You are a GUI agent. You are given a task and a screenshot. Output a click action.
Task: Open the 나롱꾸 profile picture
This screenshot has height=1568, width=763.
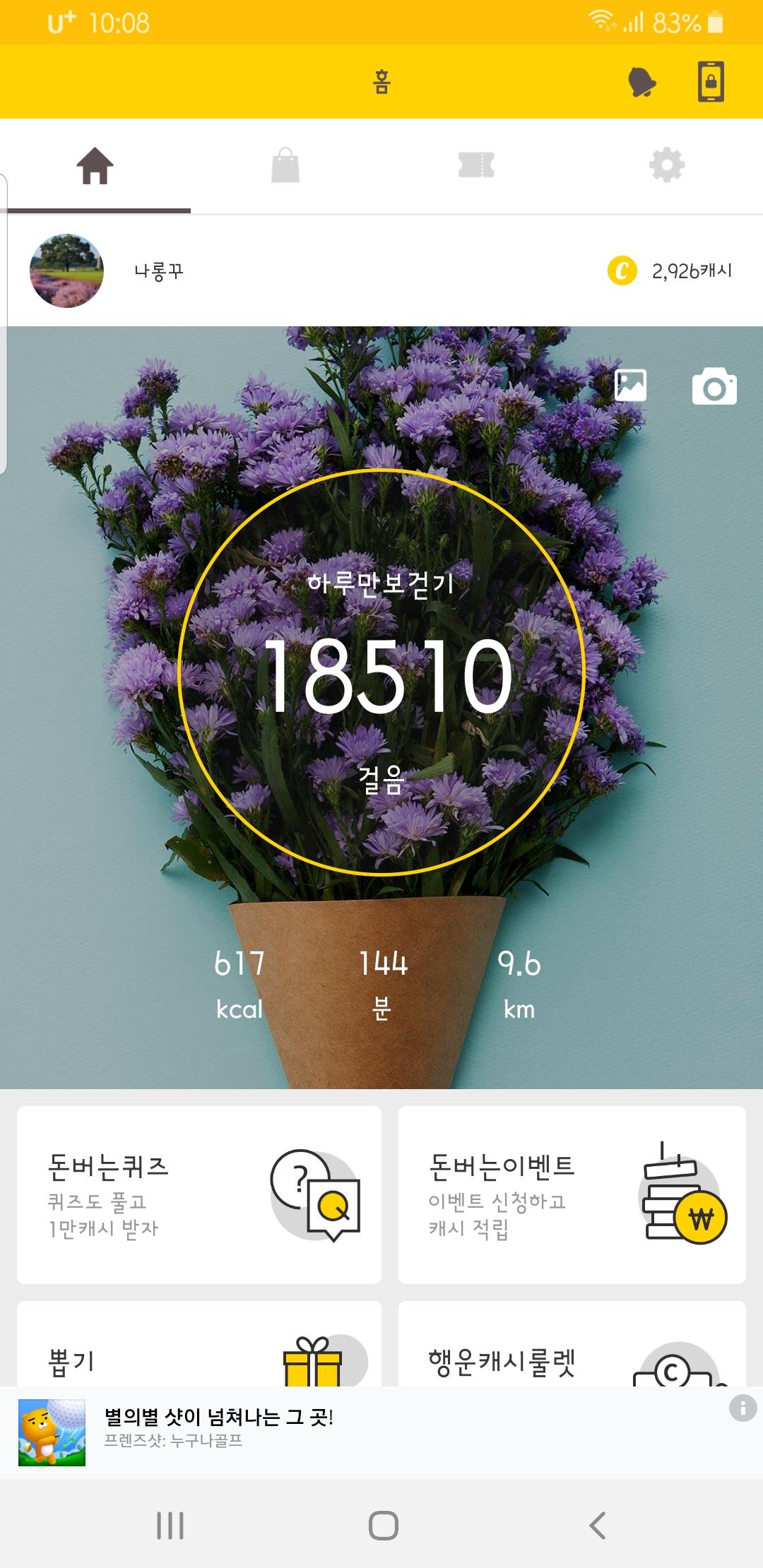point(67,271)
